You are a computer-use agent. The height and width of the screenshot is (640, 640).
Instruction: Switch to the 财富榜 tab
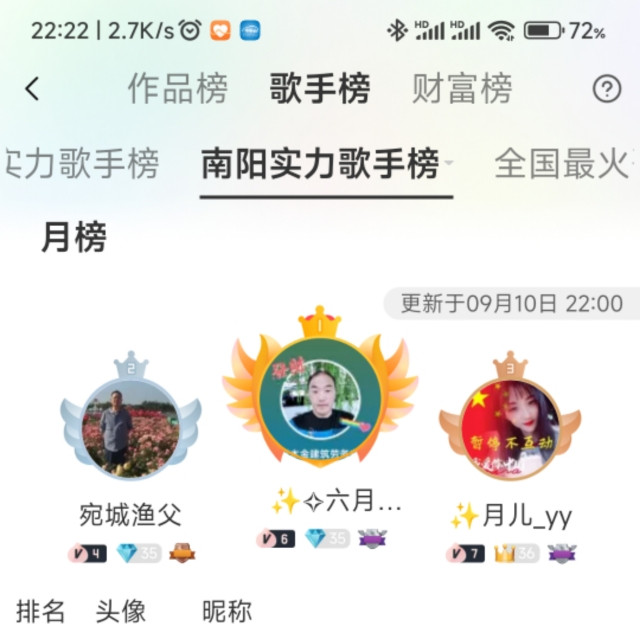click(462, 89)
